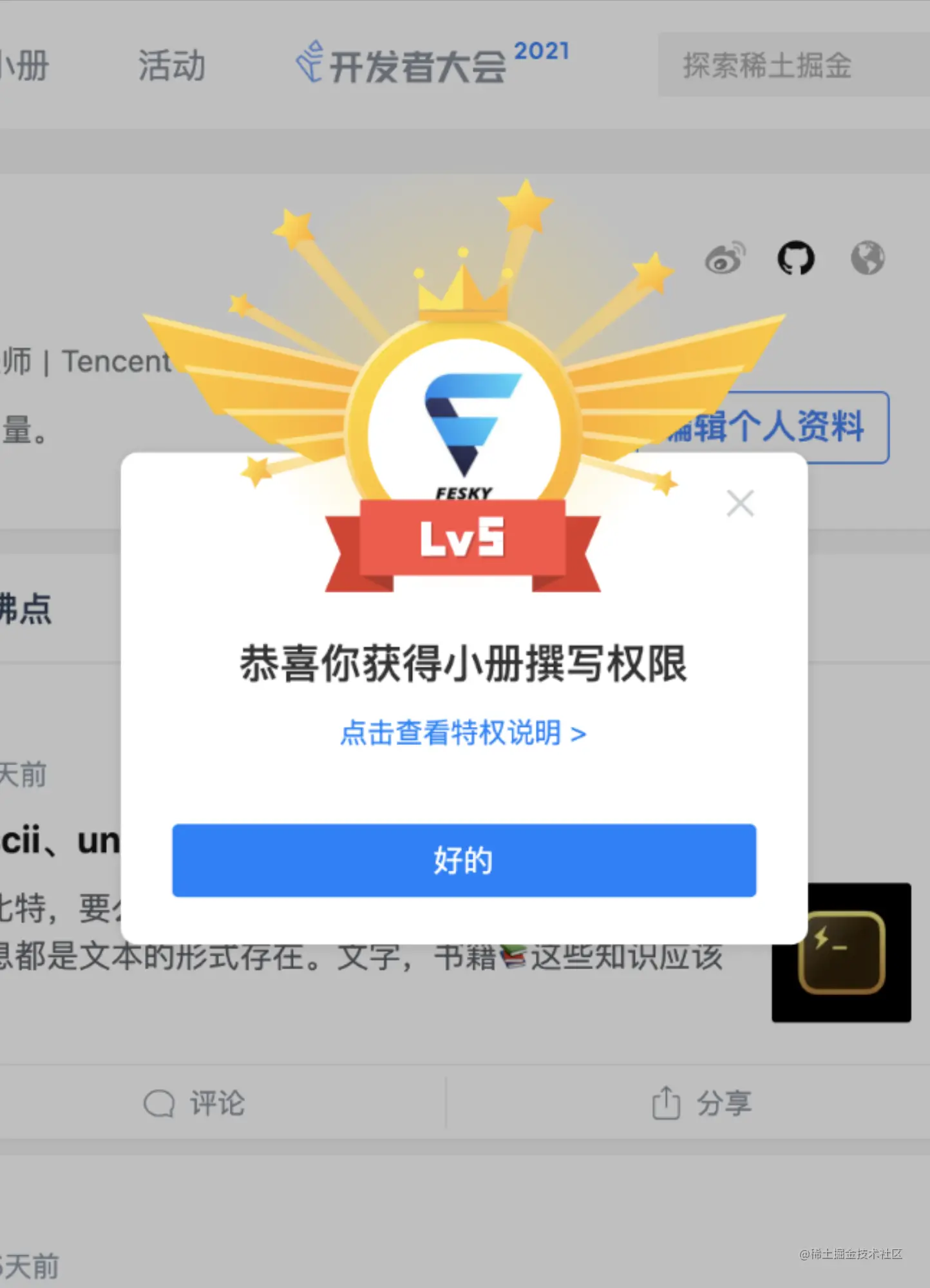Open the 探索稀土掘金 search box
The image size is (930, 1288).
[792, 66]
